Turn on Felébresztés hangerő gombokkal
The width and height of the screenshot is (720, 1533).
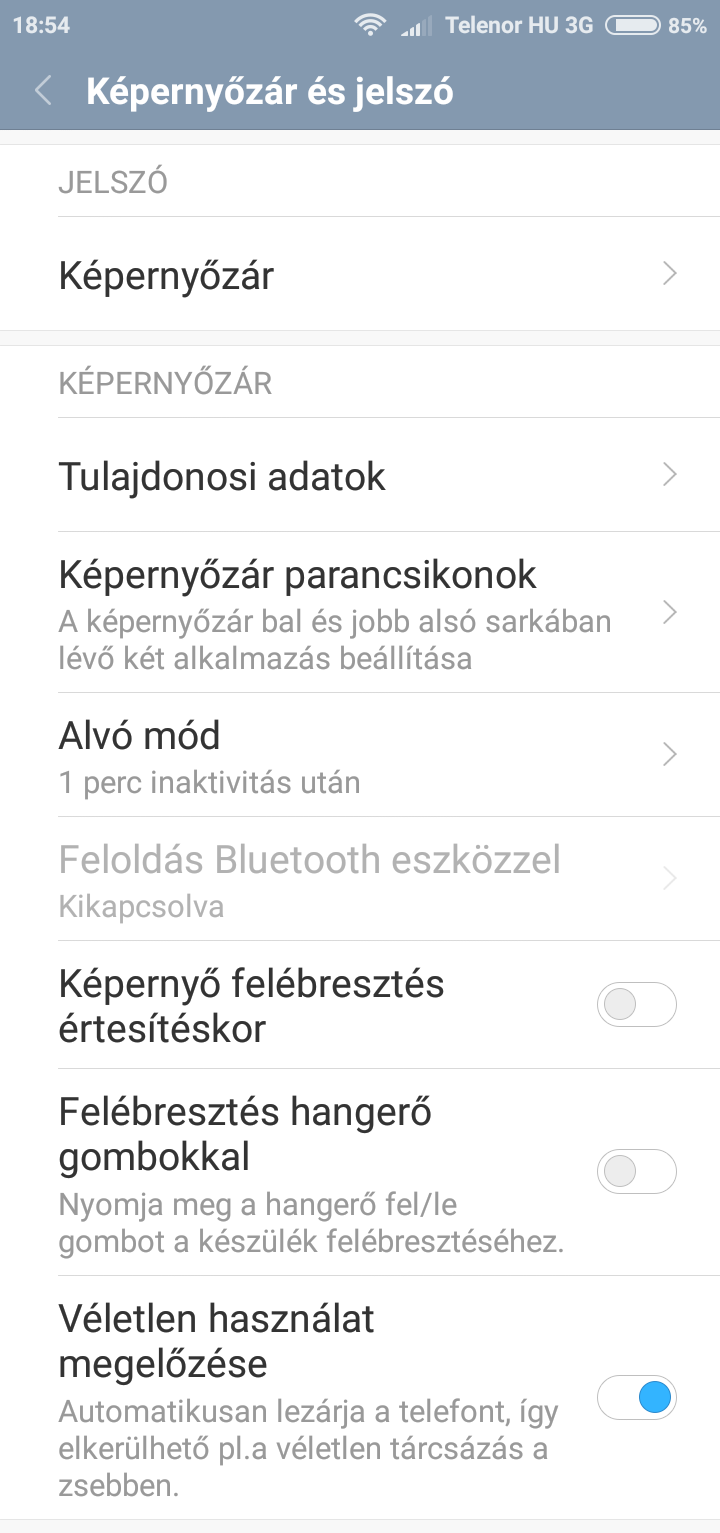(637, 1171)
